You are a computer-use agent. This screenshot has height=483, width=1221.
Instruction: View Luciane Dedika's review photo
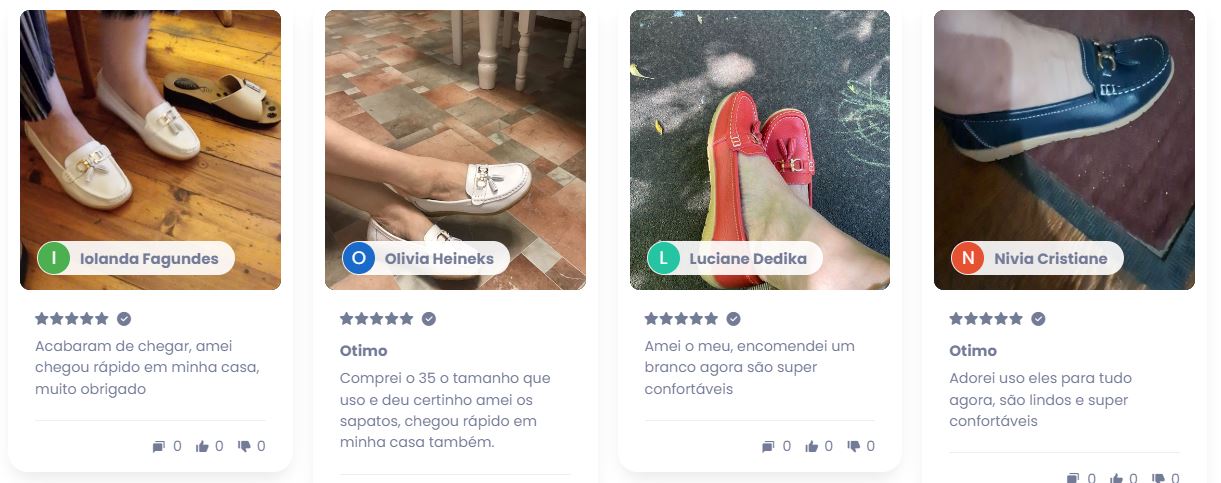pos(760,130)
